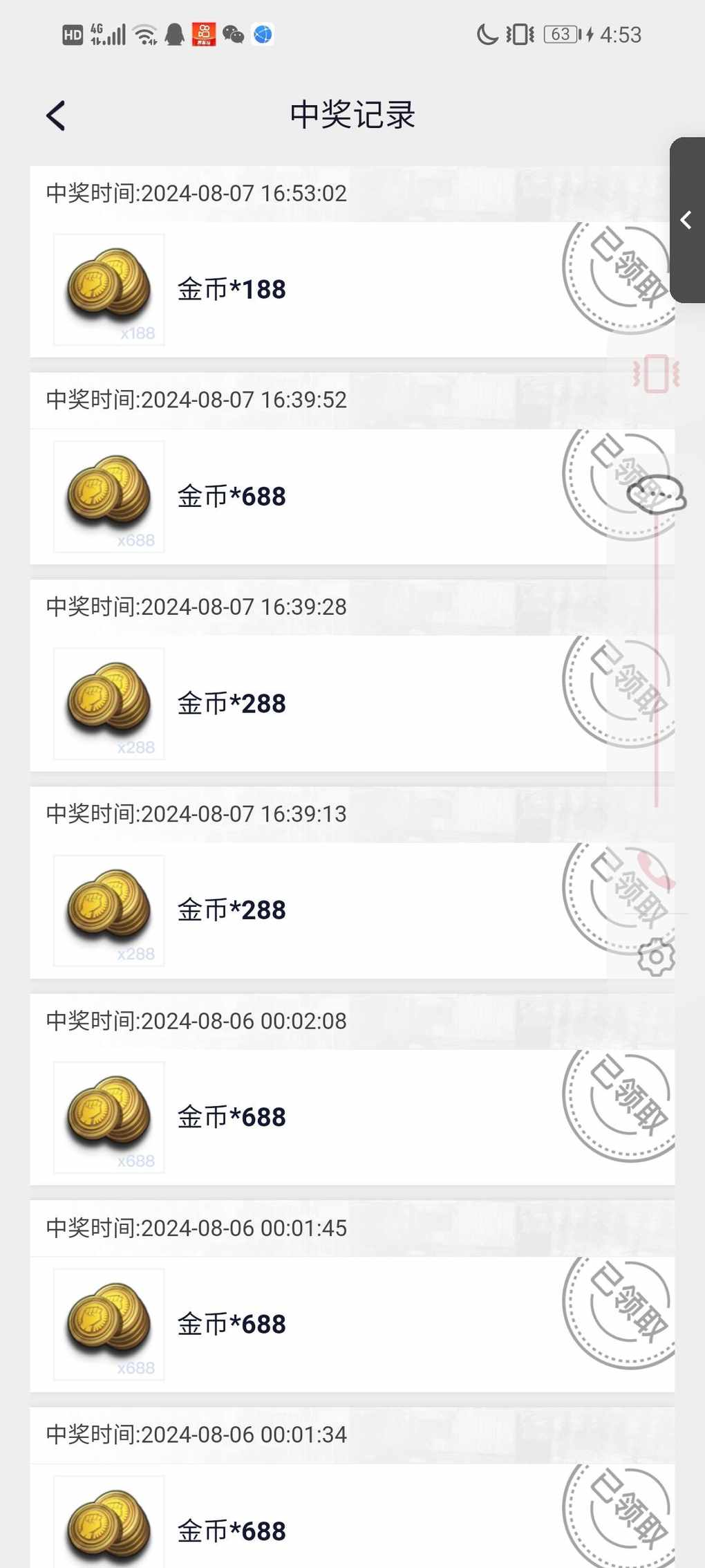Tap the pink vibration mode icon
Screen dimensions: 705x1568
click(x=656, y=374)
